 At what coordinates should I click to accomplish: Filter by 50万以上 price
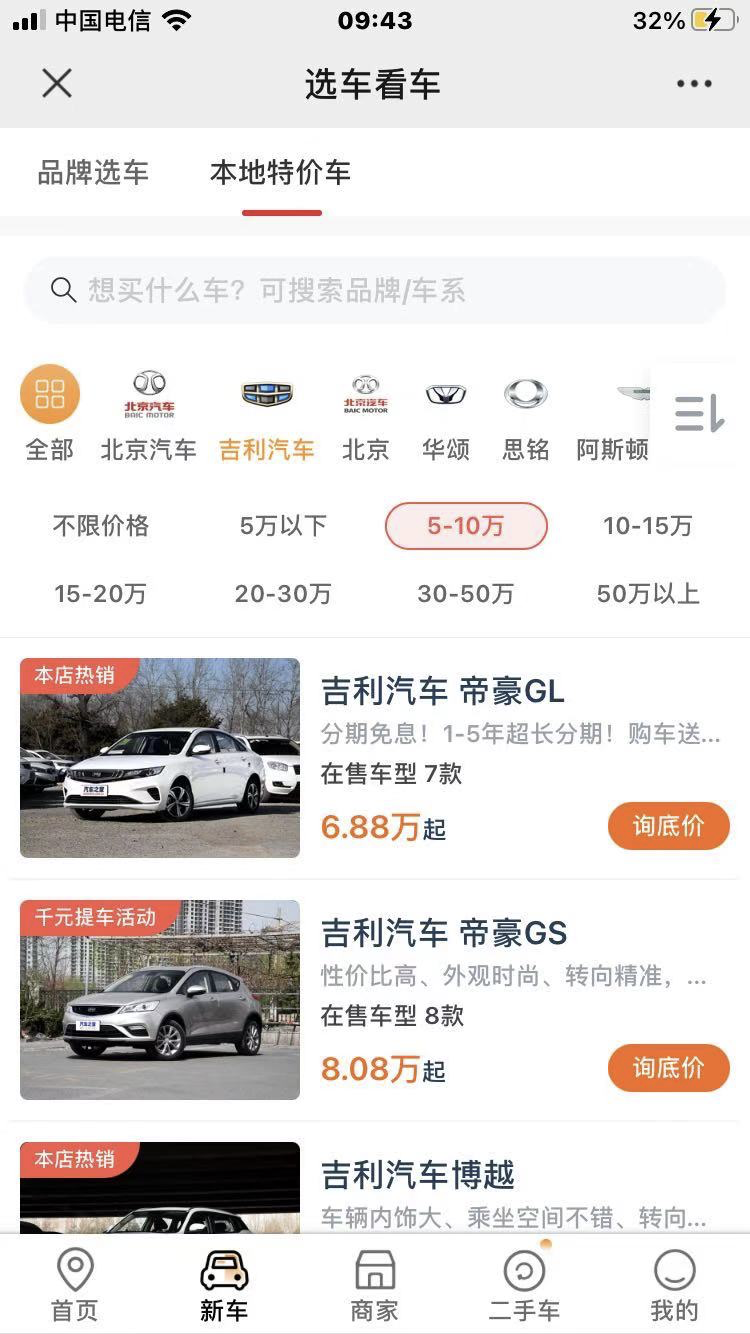tap(647, 594)
